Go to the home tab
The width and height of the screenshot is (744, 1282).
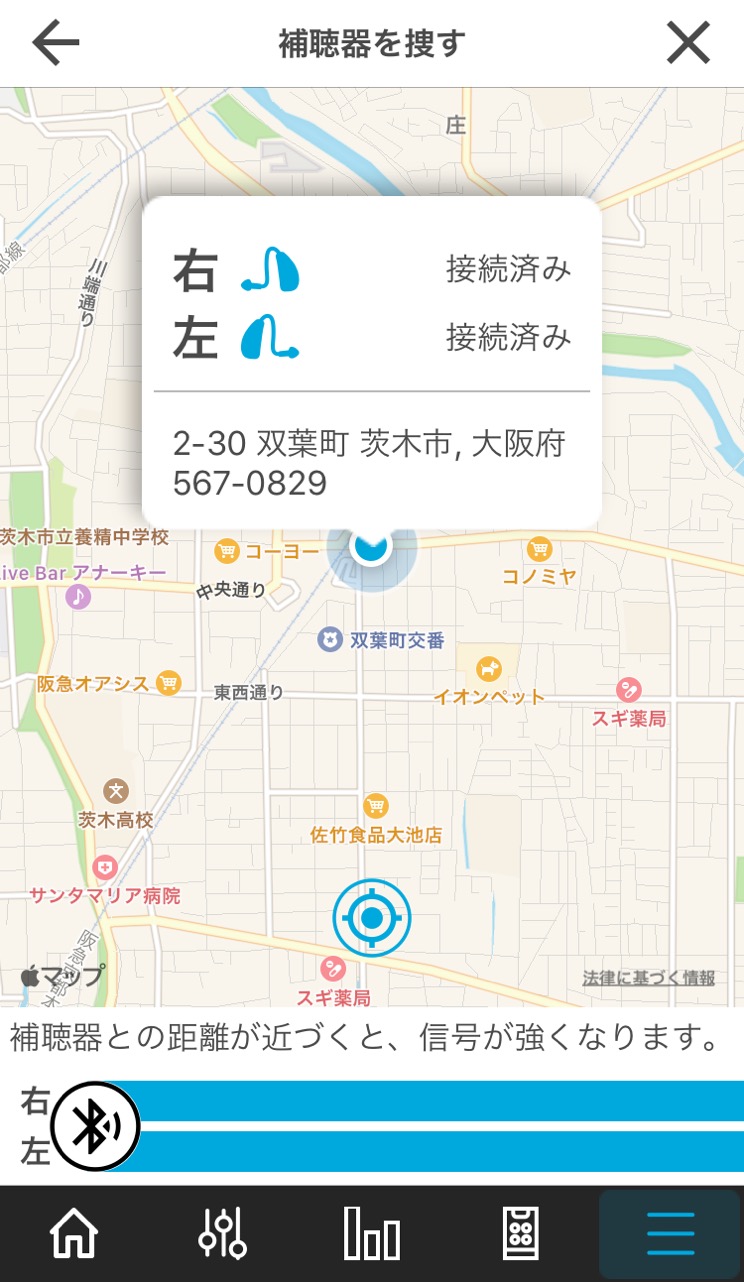pyautogui.click(x=75, y=1234)
